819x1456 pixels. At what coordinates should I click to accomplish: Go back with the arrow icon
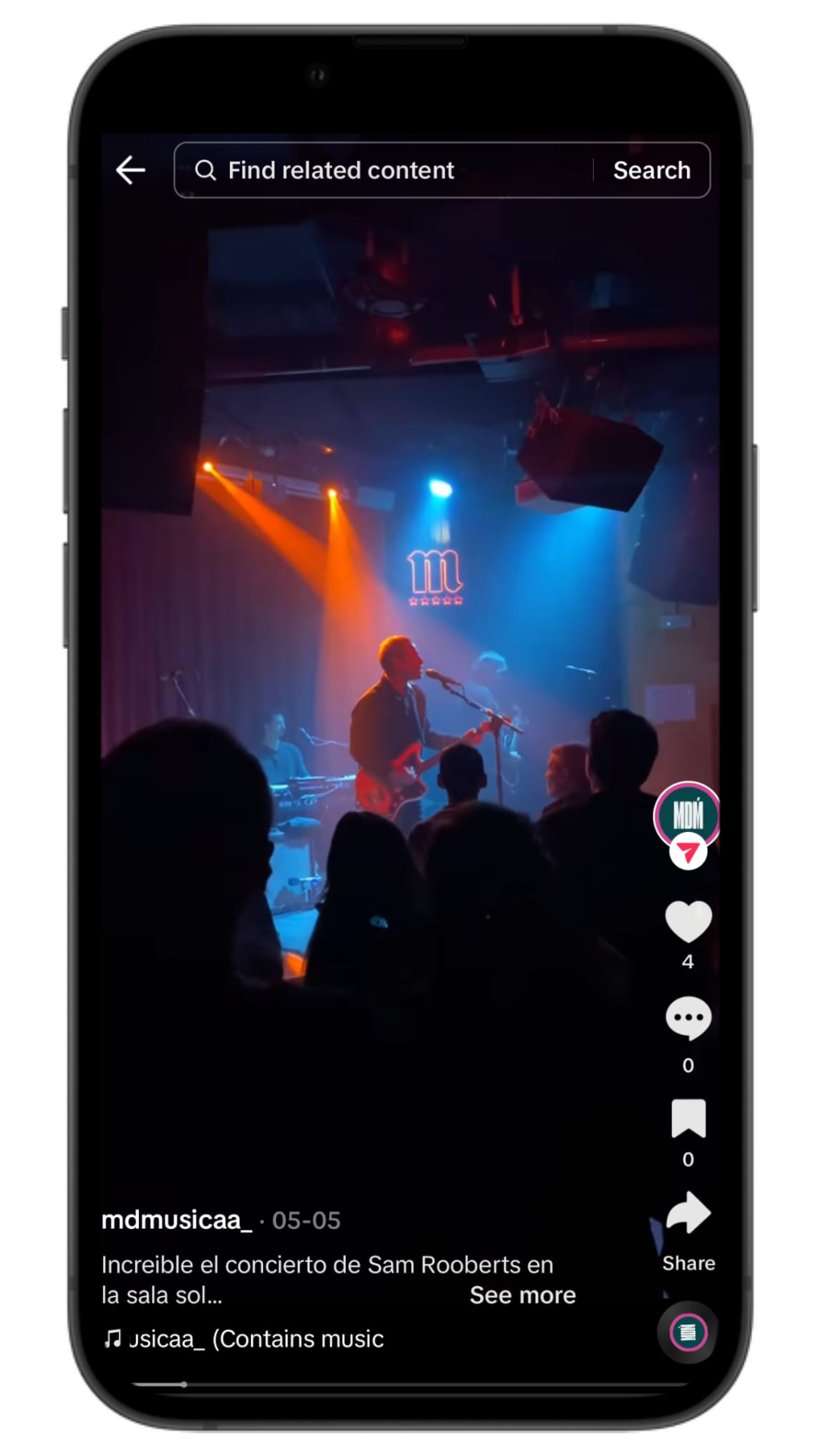coord(130,170)
